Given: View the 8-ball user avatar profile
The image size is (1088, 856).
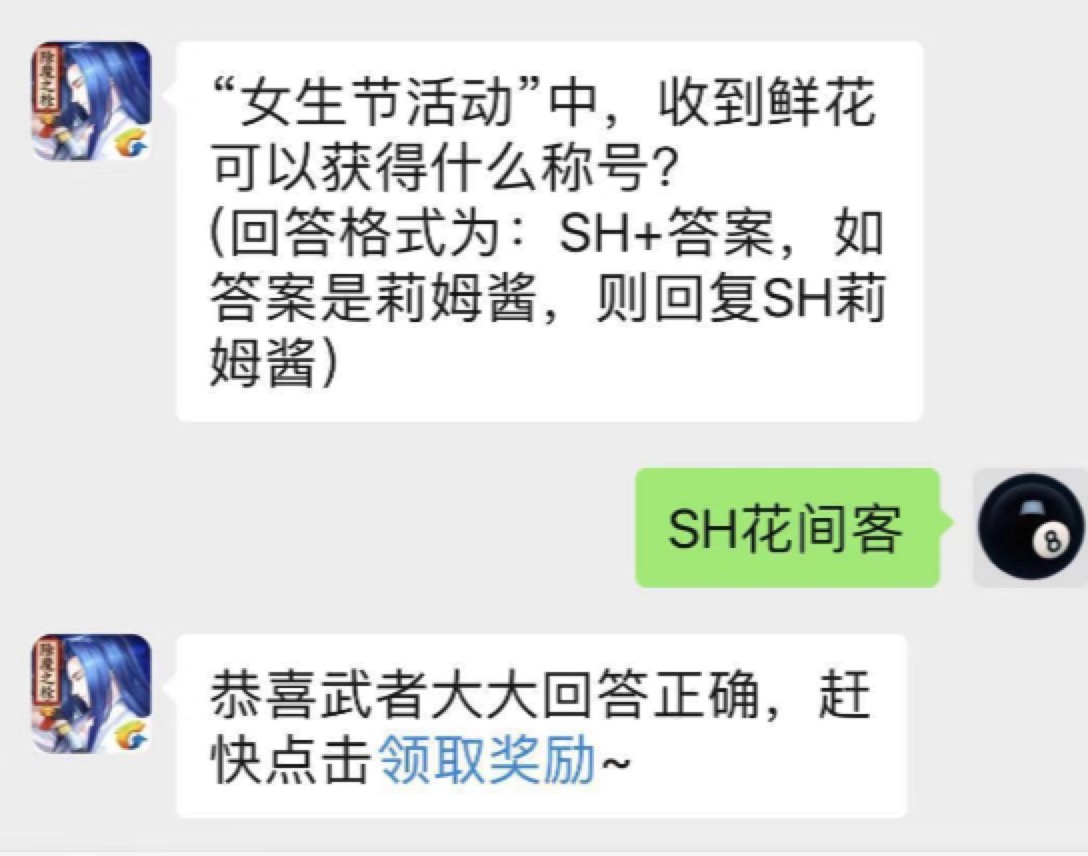Looking at the screenshot, I should click(x=1029, y=527).
